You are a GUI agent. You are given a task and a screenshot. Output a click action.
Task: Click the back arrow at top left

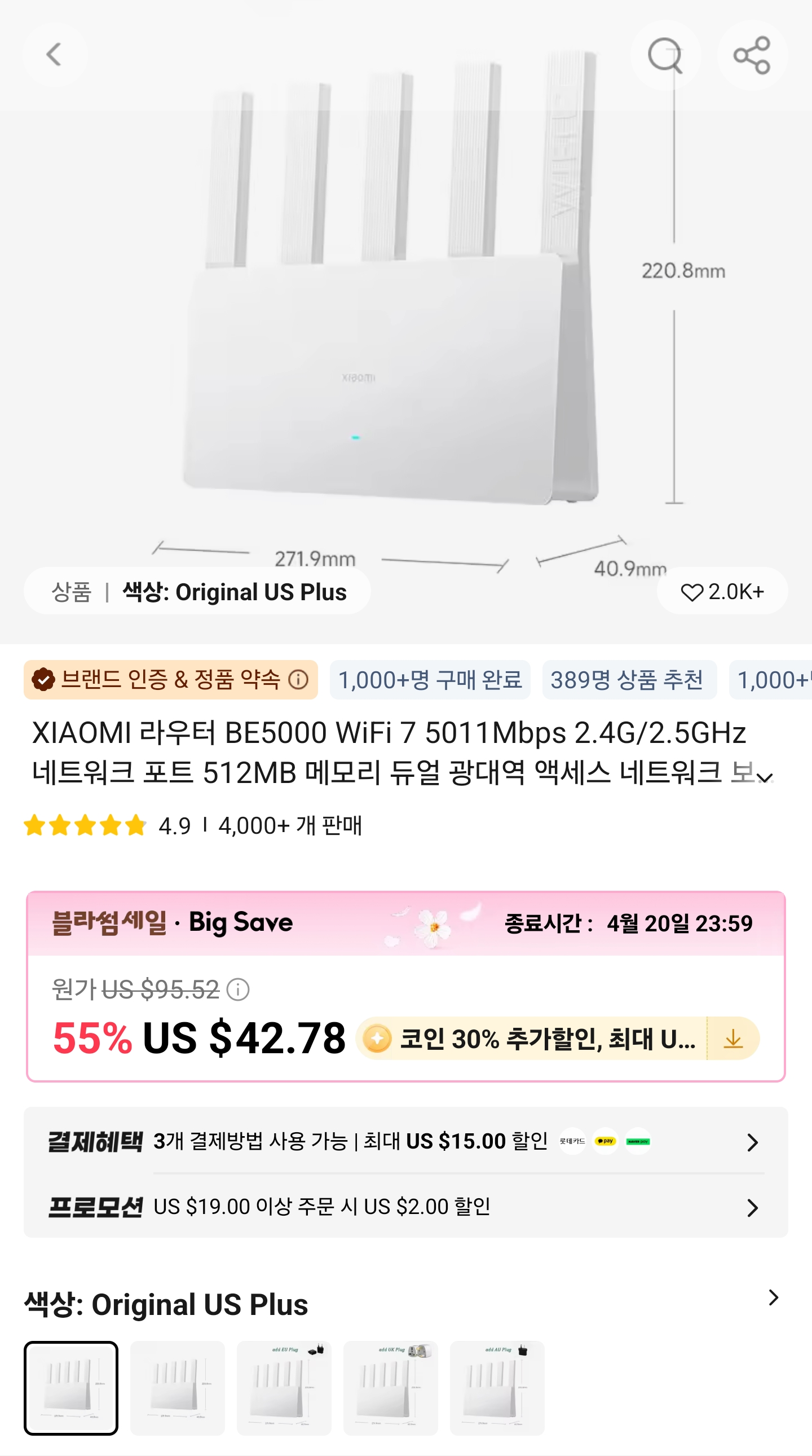pyautogui.click(x=54, y=54)
